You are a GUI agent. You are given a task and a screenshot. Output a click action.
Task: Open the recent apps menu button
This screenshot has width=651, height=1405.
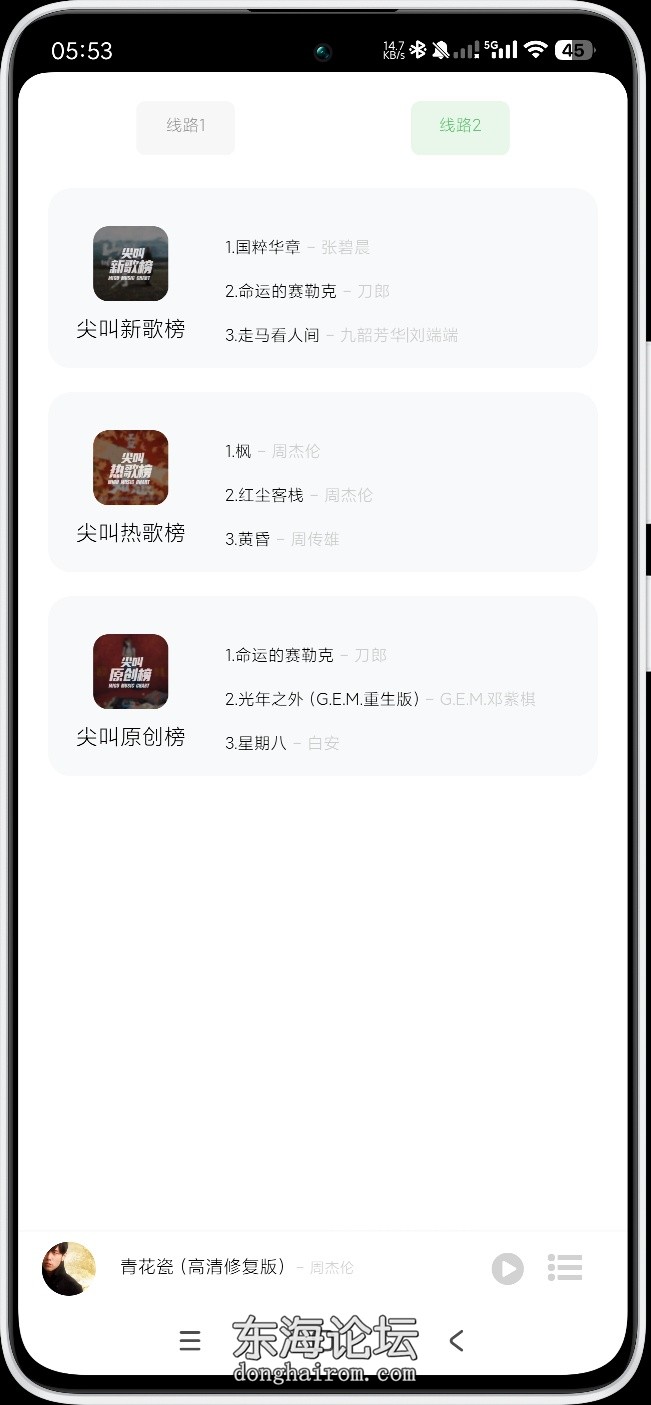[x=190, y=1341]
